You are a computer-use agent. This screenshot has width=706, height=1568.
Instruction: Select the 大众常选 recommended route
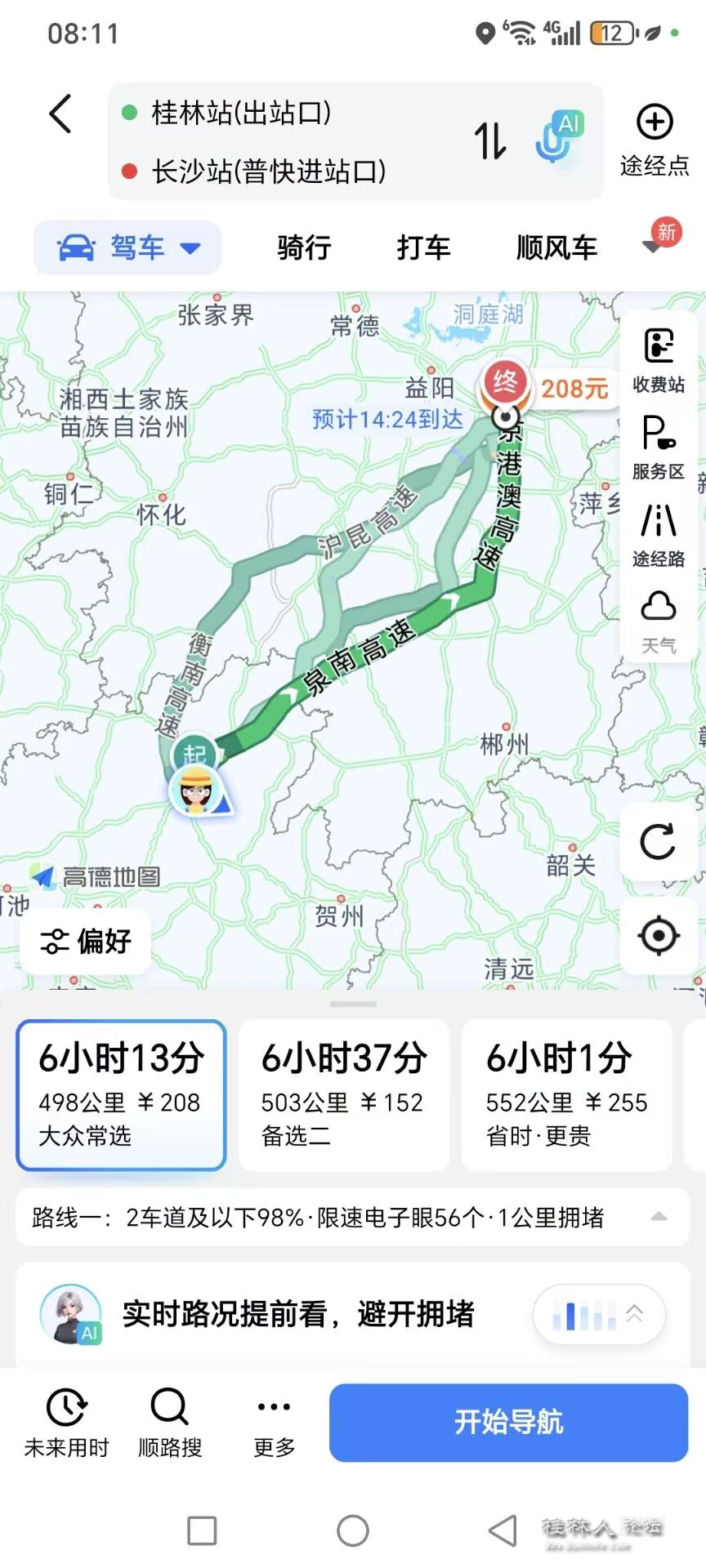[120, 1094]
